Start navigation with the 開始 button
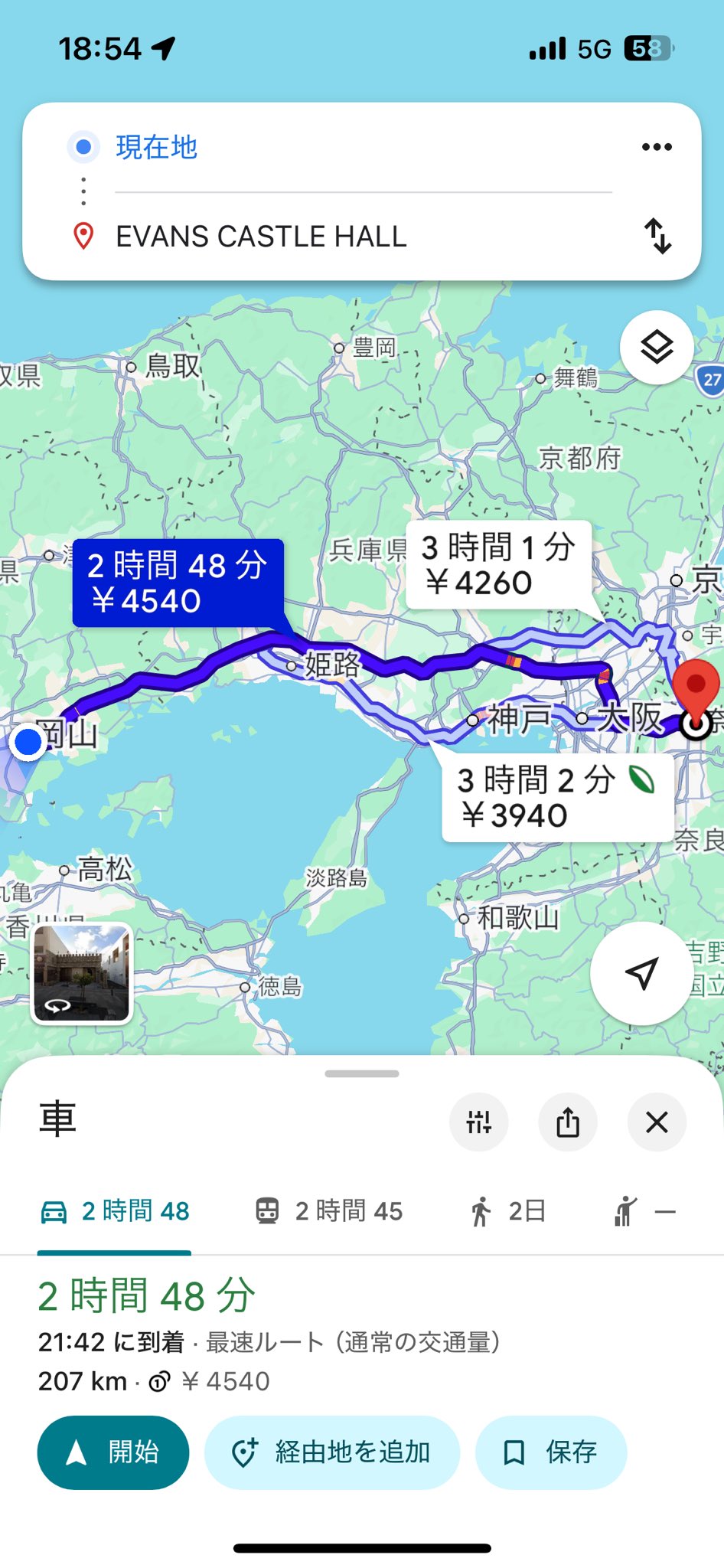 pos(113,1452)
